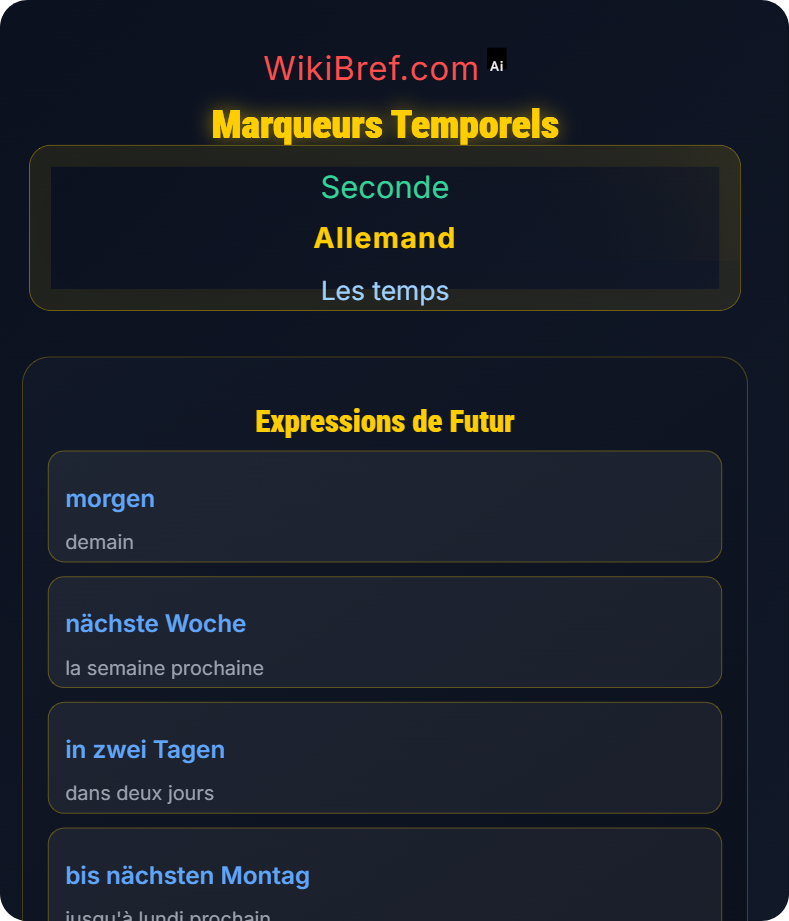Open the WikiBref.com home logo
The image size is (789, 921).
point(370,67)
